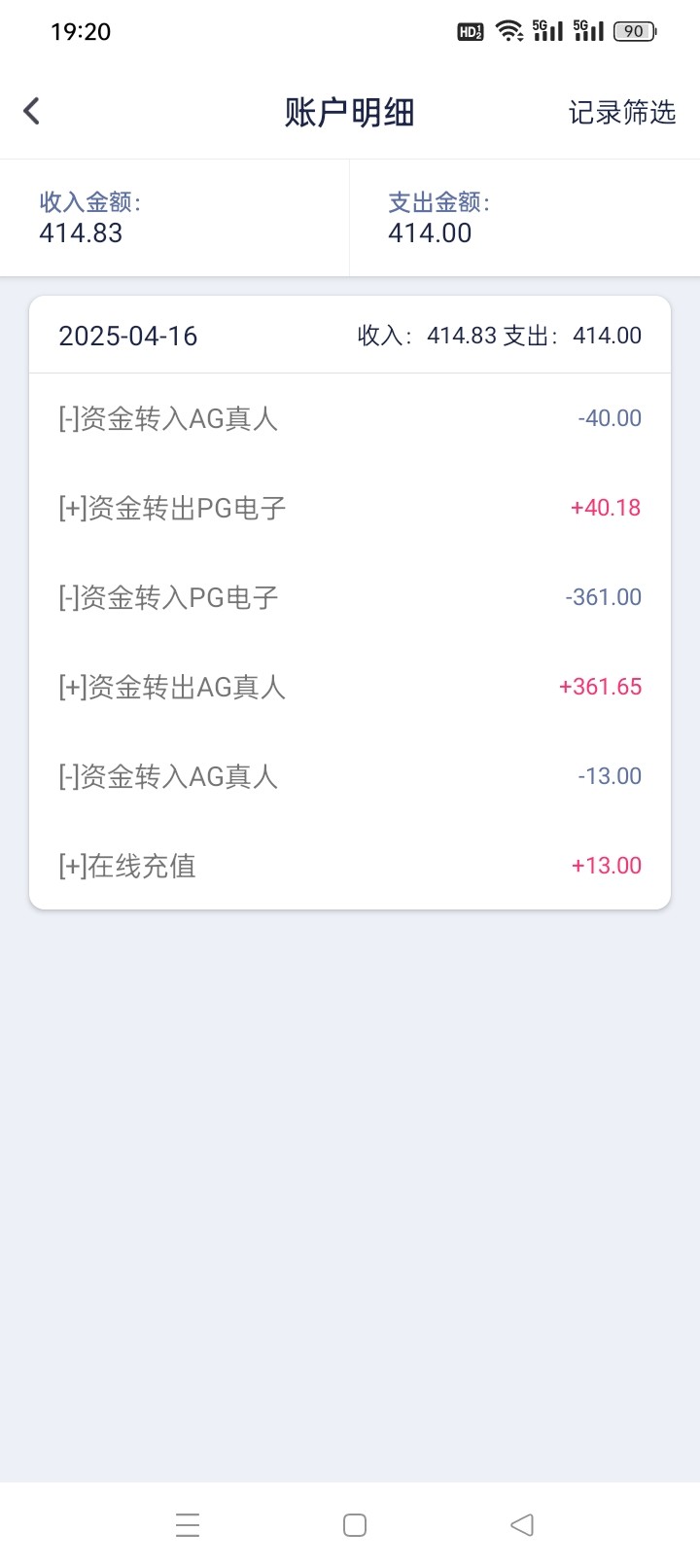Image resolution: width=700 pixels, height=1568 pixels.
Task: Open the recent apps menu
Action: coord(188,1524)
